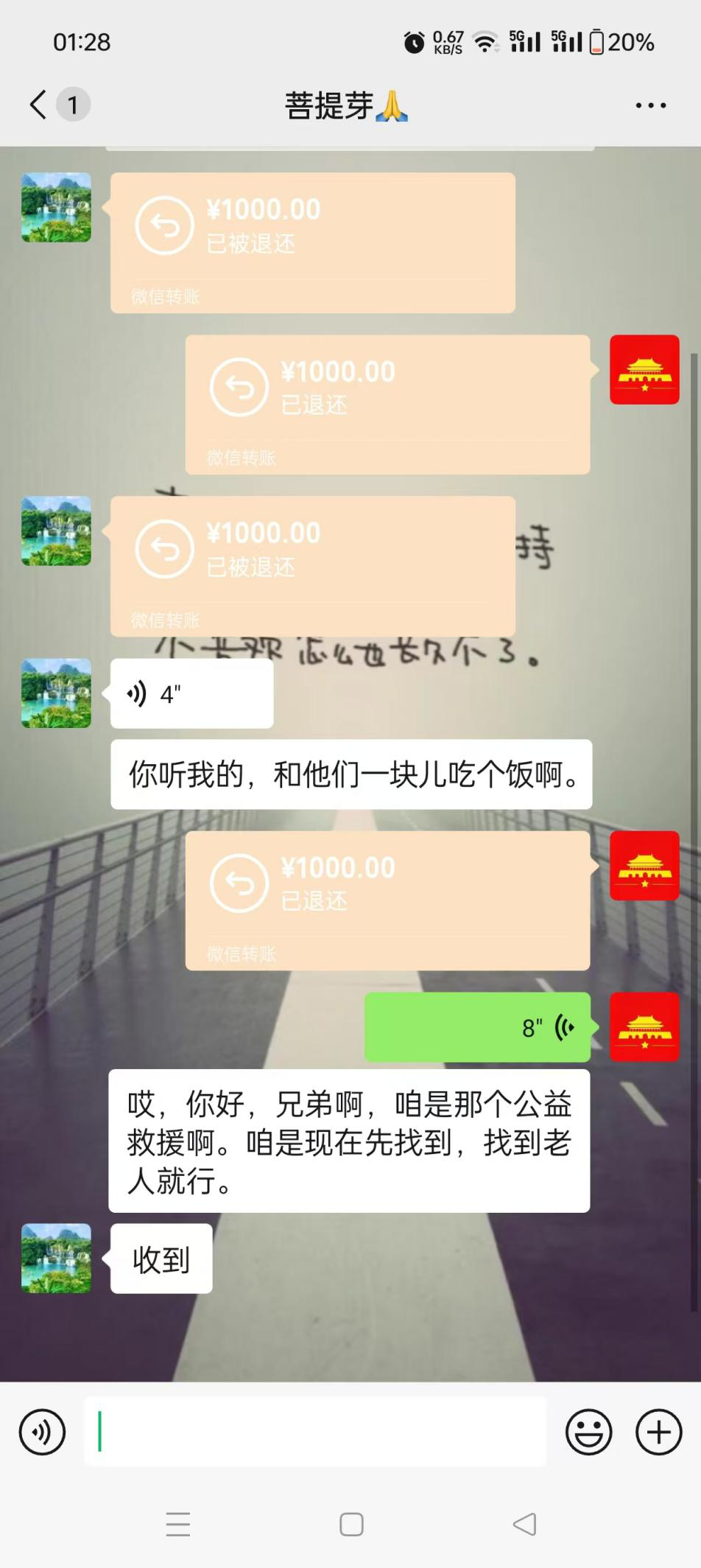Play the 8-second green voice message
The height and width of the screenshot is (1568, 701).
click(x=478, y=1027)
